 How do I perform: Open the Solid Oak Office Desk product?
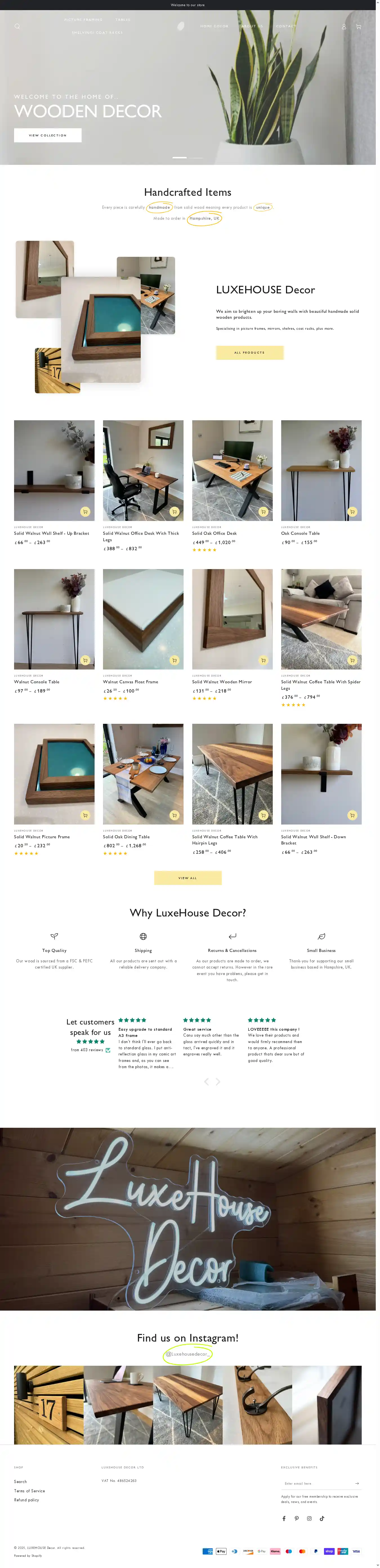(214, 533)
